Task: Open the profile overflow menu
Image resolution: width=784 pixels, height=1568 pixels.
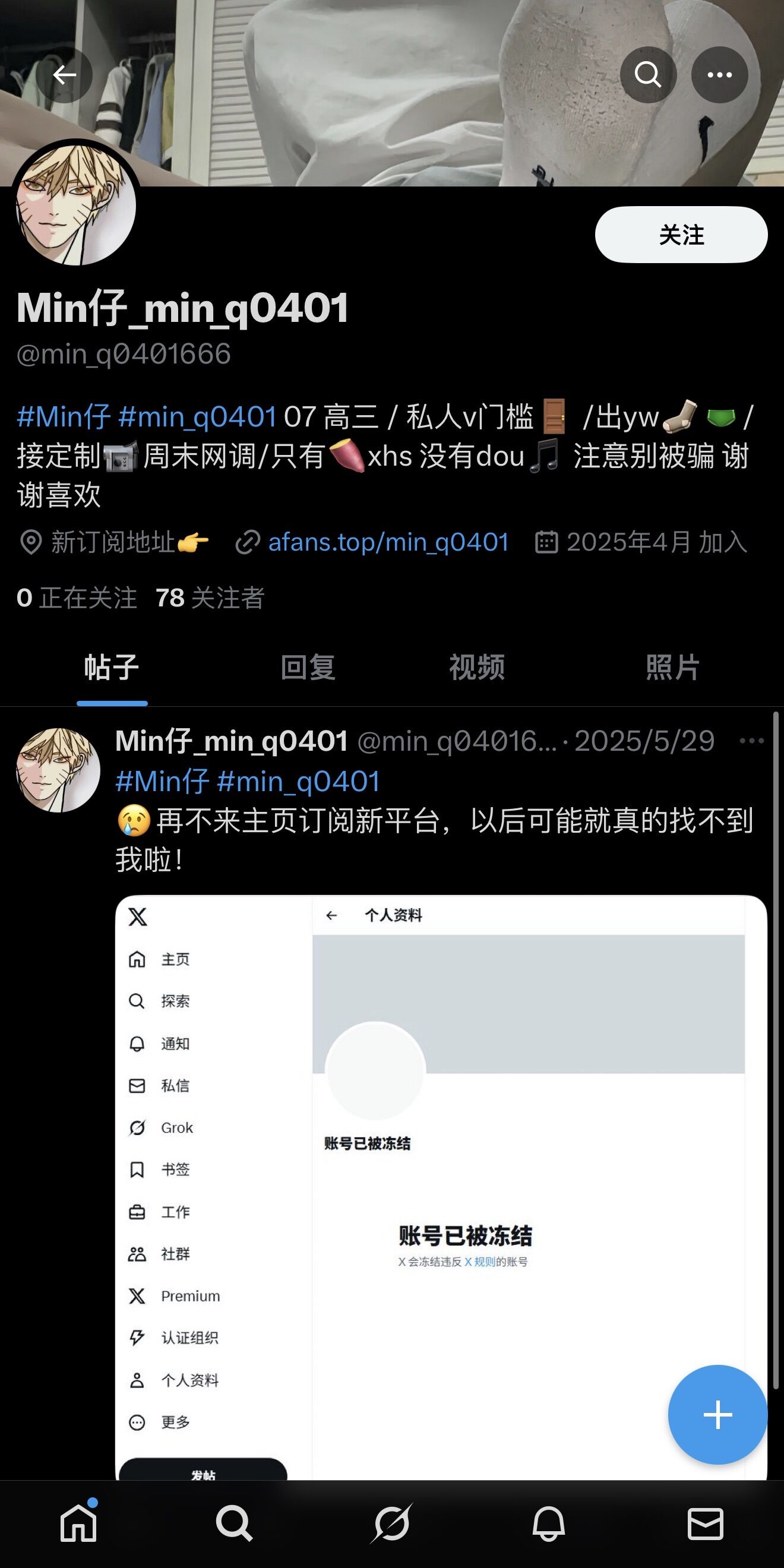Action: click(x=719, y=75)
